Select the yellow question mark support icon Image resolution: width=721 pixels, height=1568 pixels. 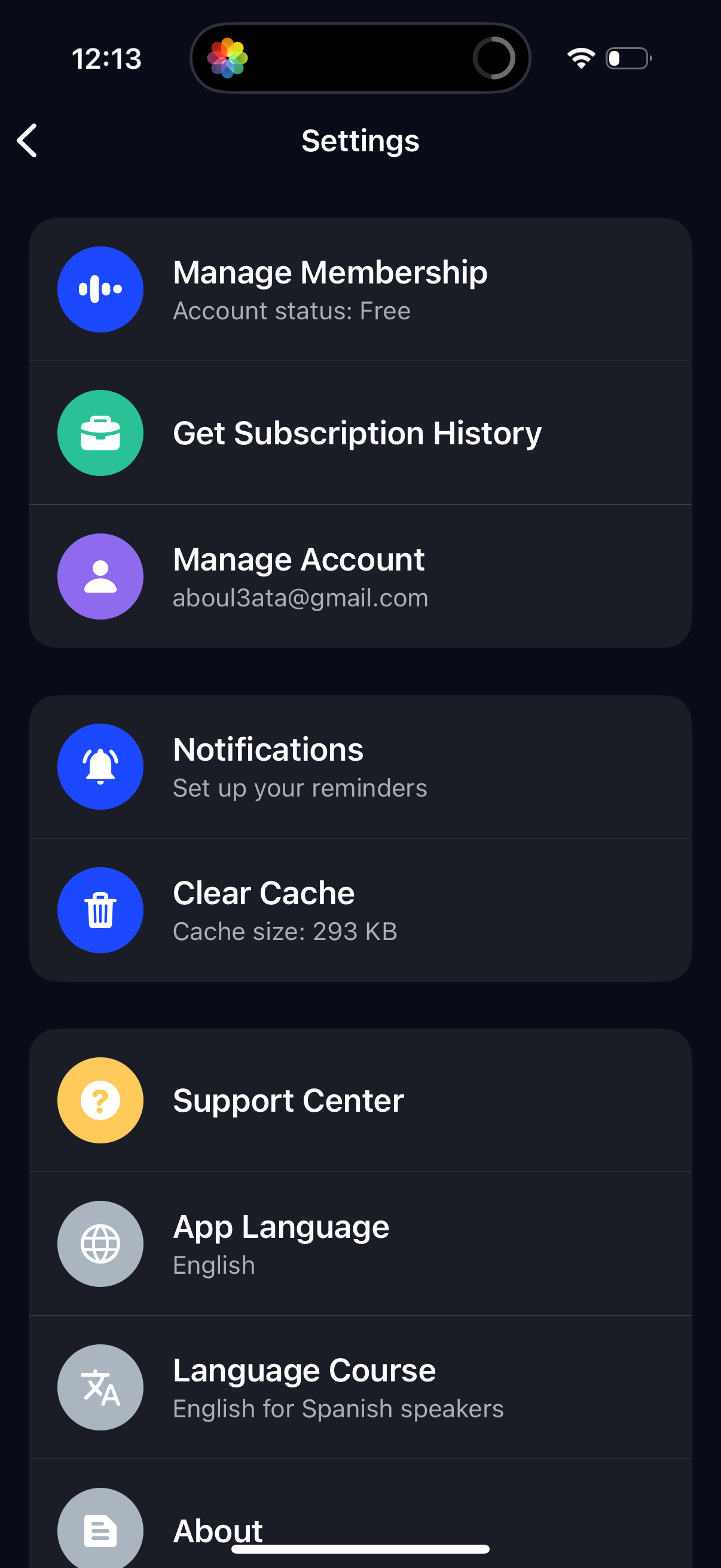[100, 1100]
